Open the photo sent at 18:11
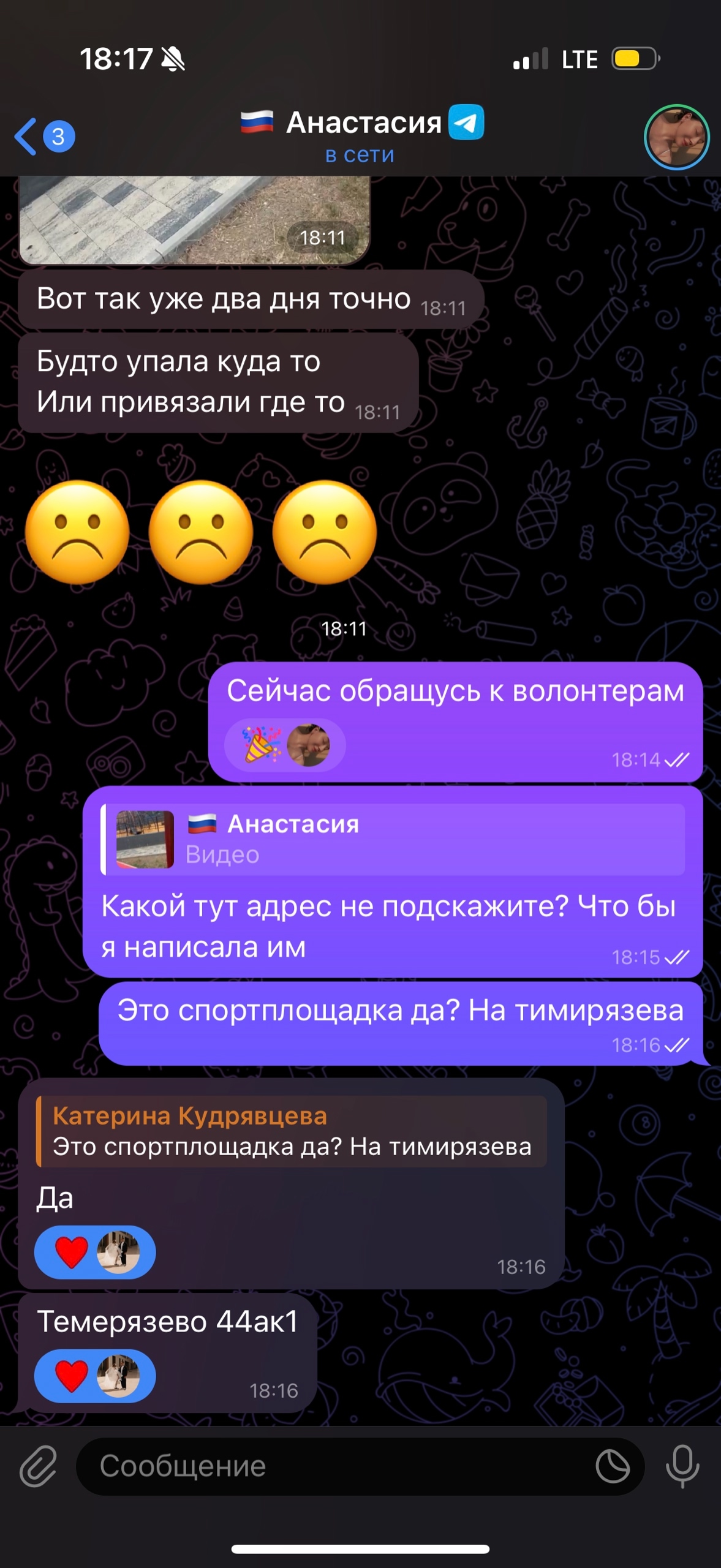Screen dimensions: 721x1568 194,221
